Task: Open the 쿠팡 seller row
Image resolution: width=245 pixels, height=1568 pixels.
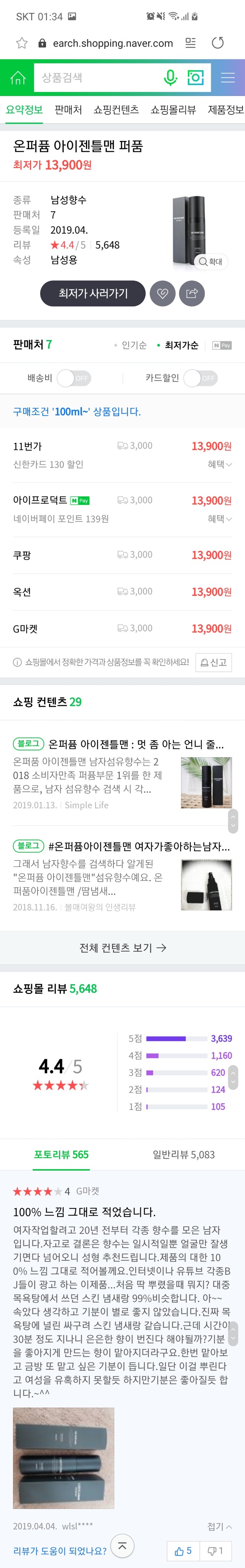Action: point(122,555)
